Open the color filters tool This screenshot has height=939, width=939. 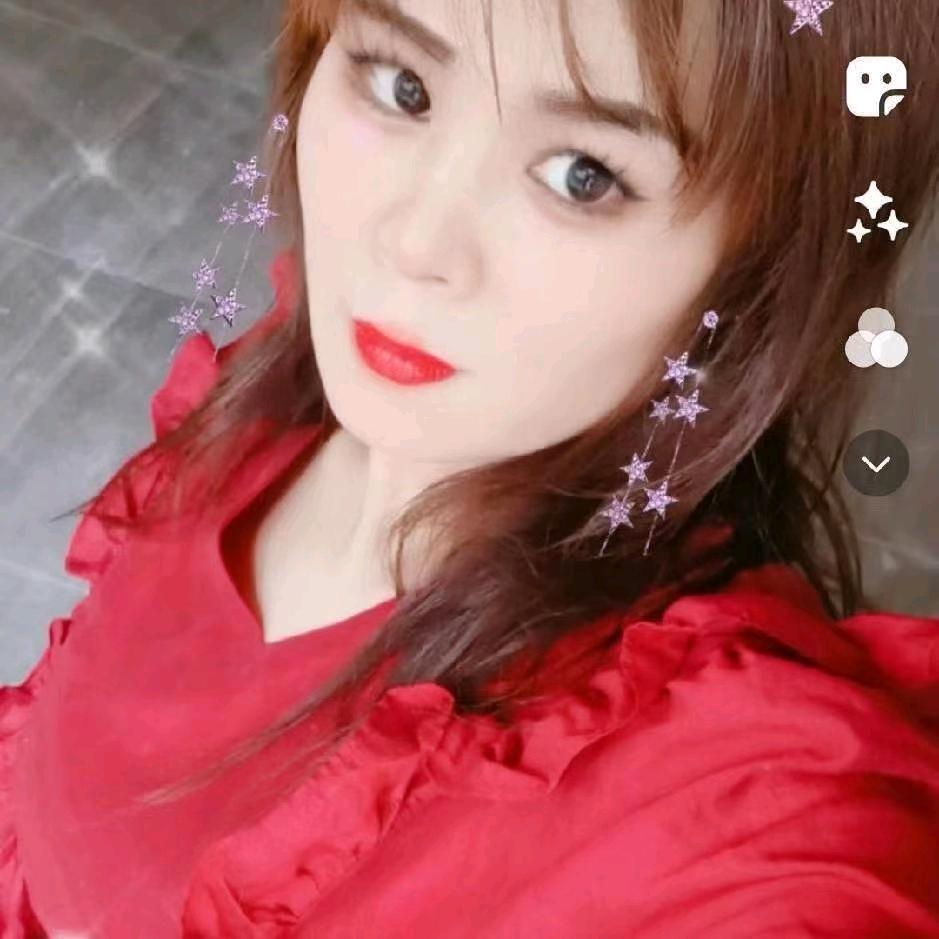point(876,338)
